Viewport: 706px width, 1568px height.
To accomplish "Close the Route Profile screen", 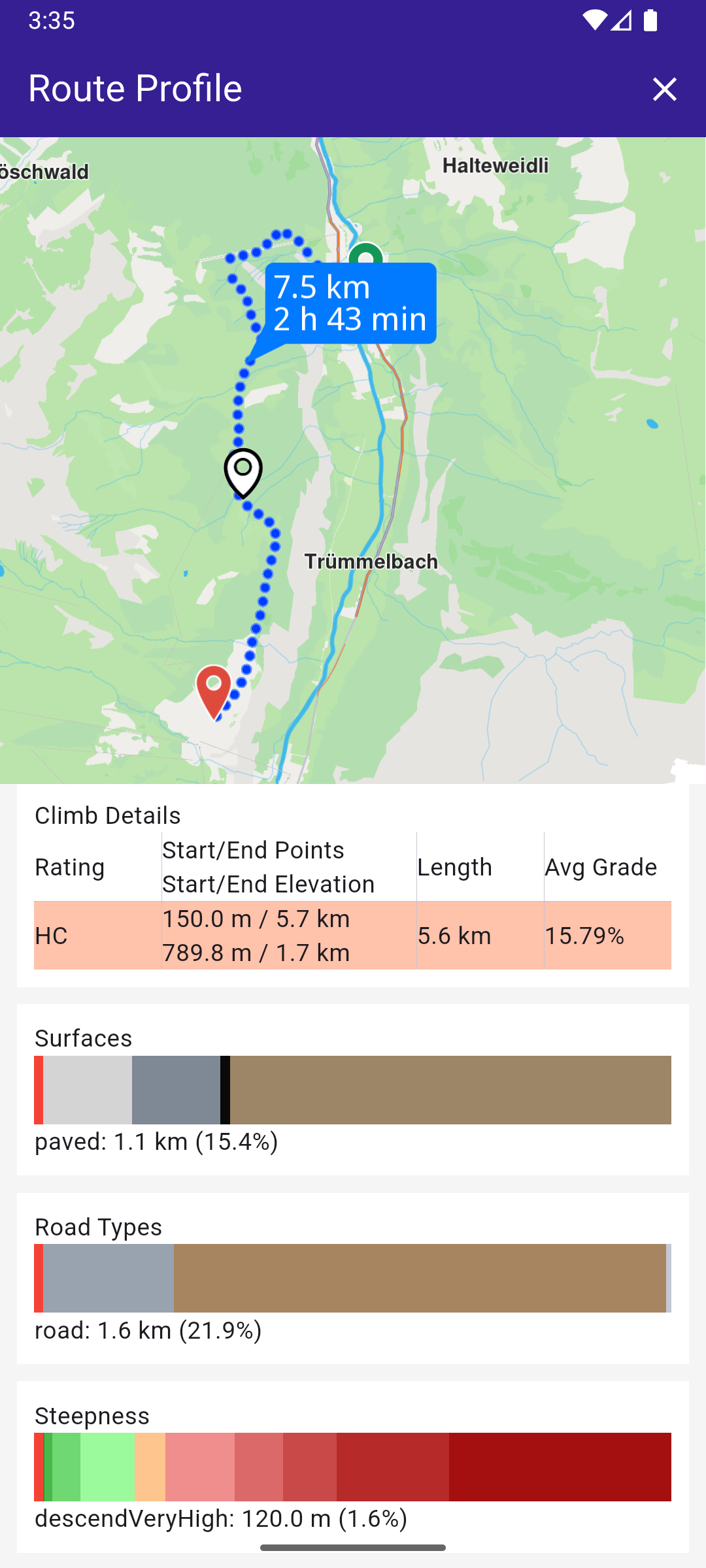I will pyautogui.click(x=664, y=89).
